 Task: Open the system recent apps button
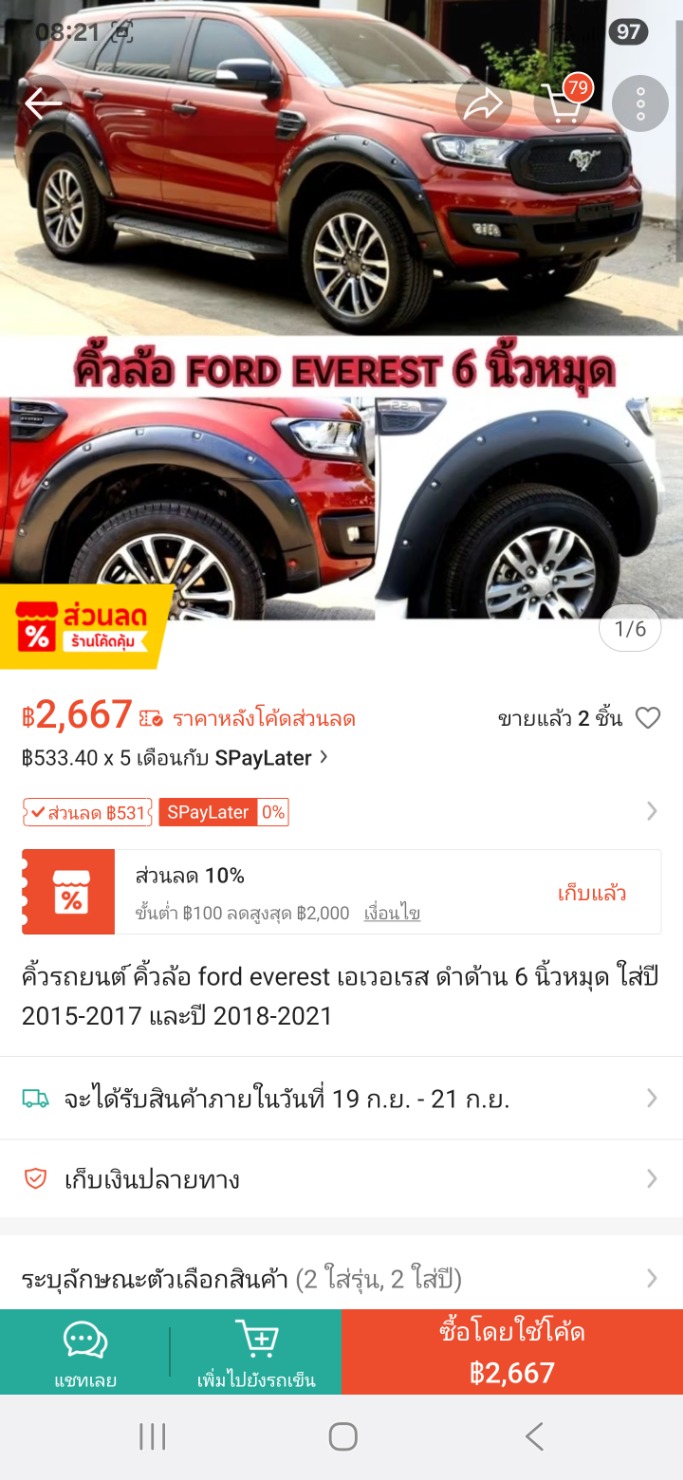click(152, 1437)
